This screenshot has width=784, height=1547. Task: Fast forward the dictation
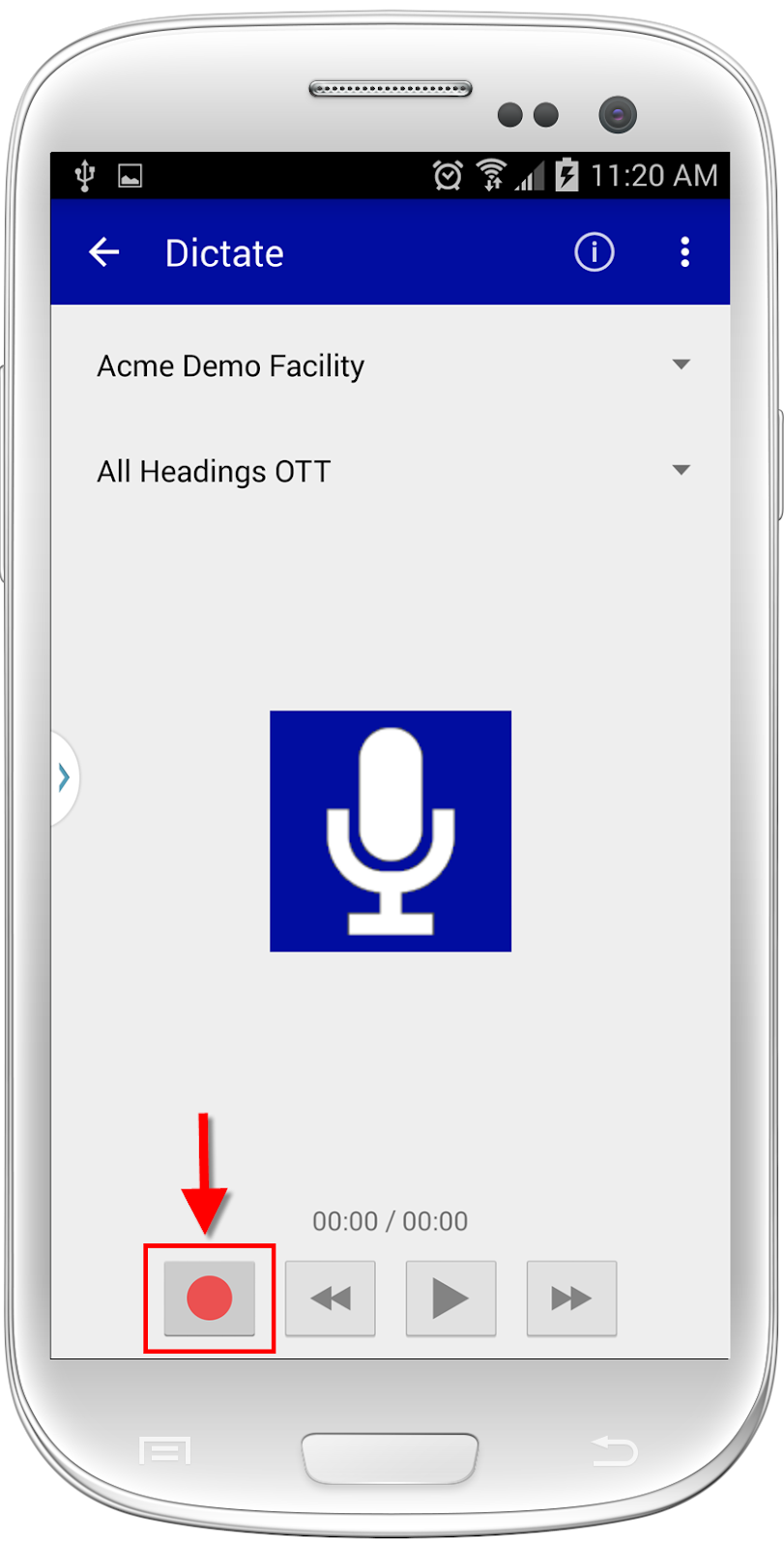[571, 1298]
